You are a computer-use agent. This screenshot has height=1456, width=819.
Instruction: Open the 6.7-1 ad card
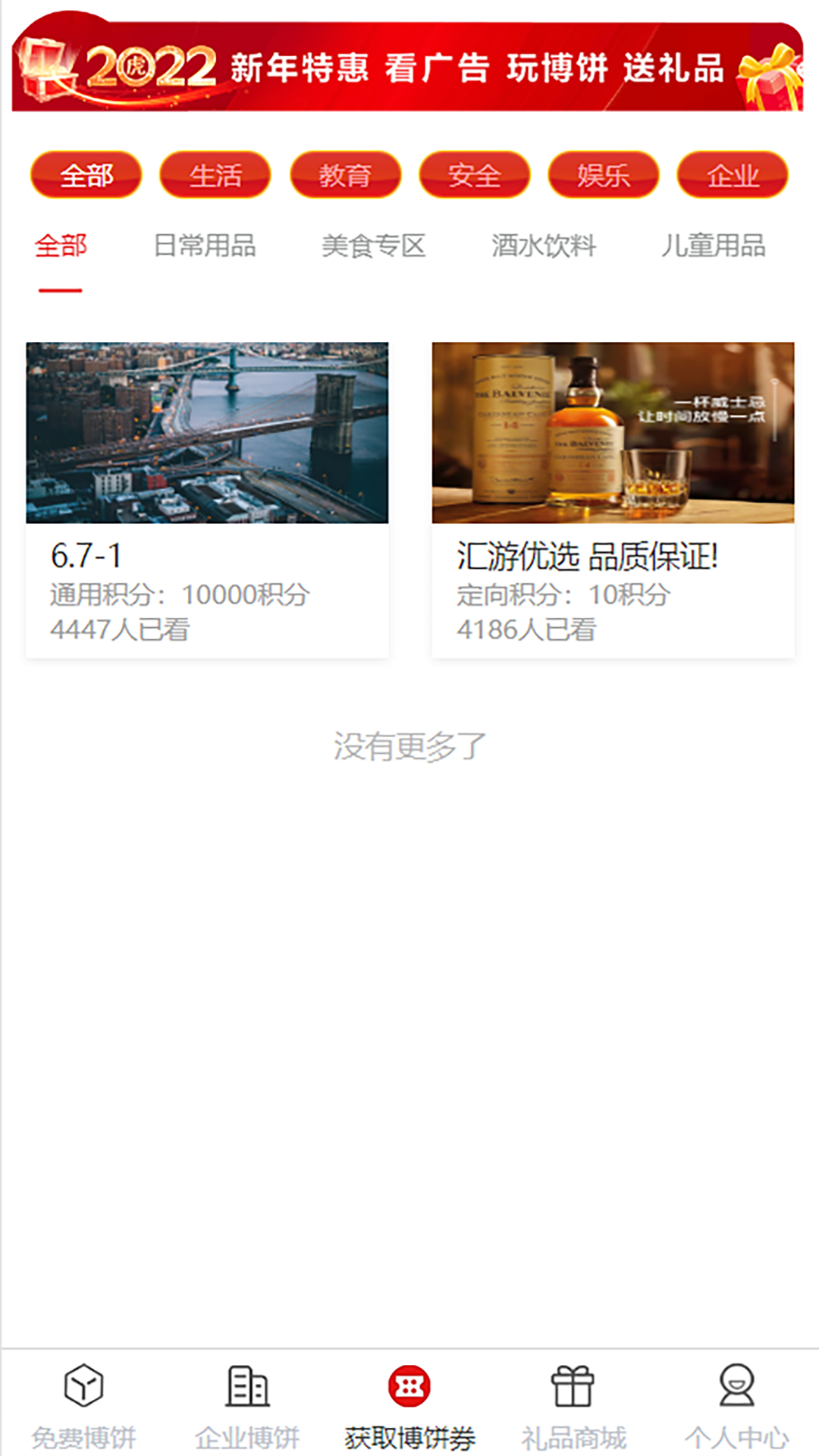[x=207, y=499]
